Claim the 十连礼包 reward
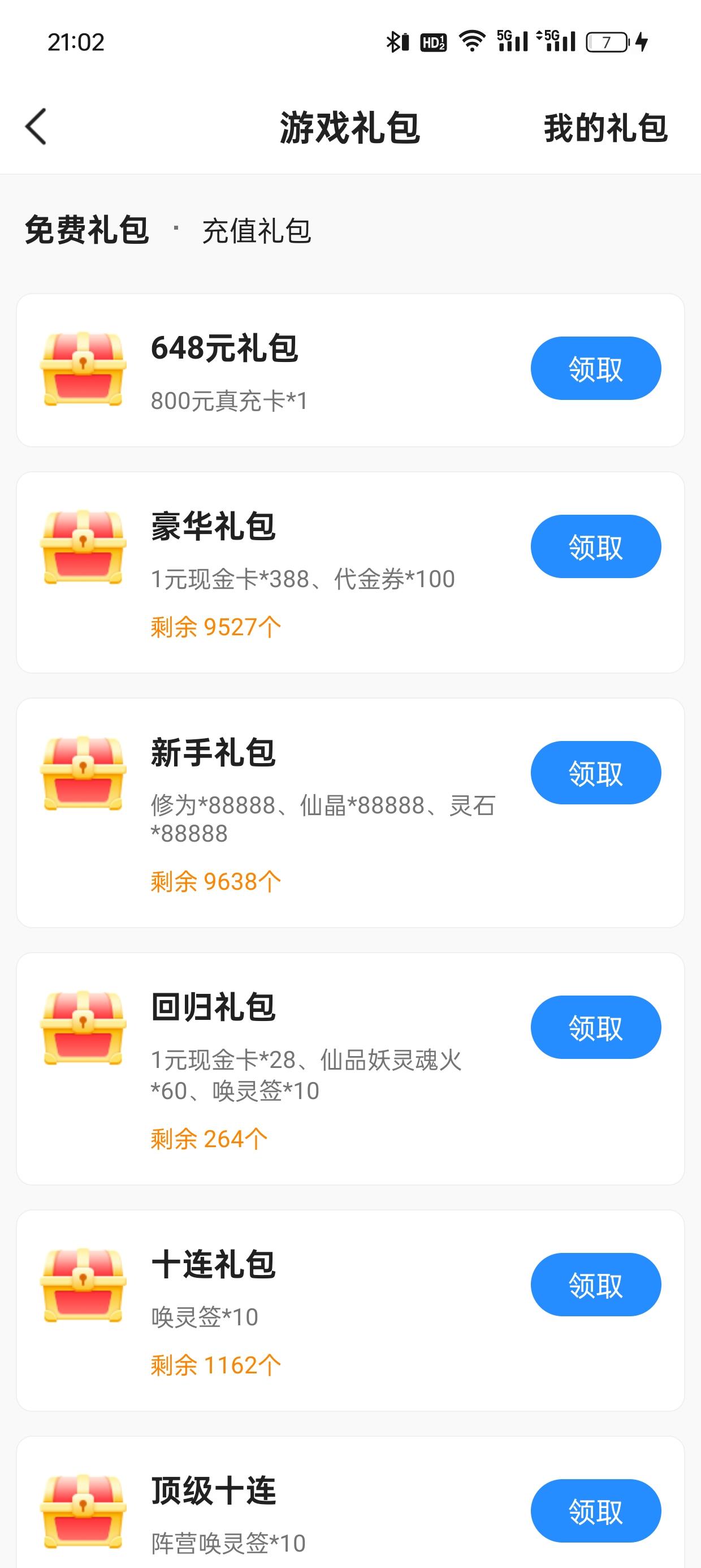701x1568 pixels. [x=595, y=1285]
